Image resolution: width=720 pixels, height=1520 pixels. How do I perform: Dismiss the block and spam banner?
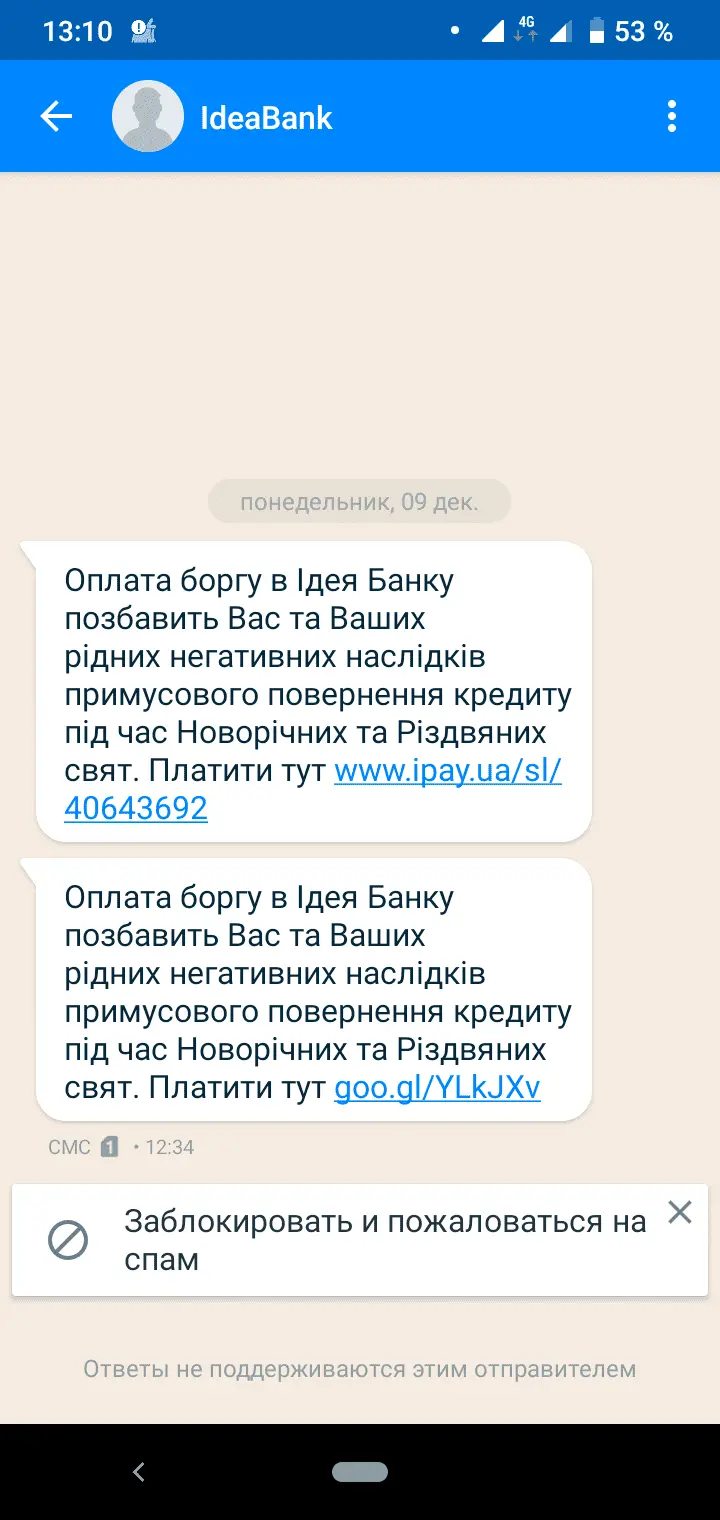(680, 1213)
